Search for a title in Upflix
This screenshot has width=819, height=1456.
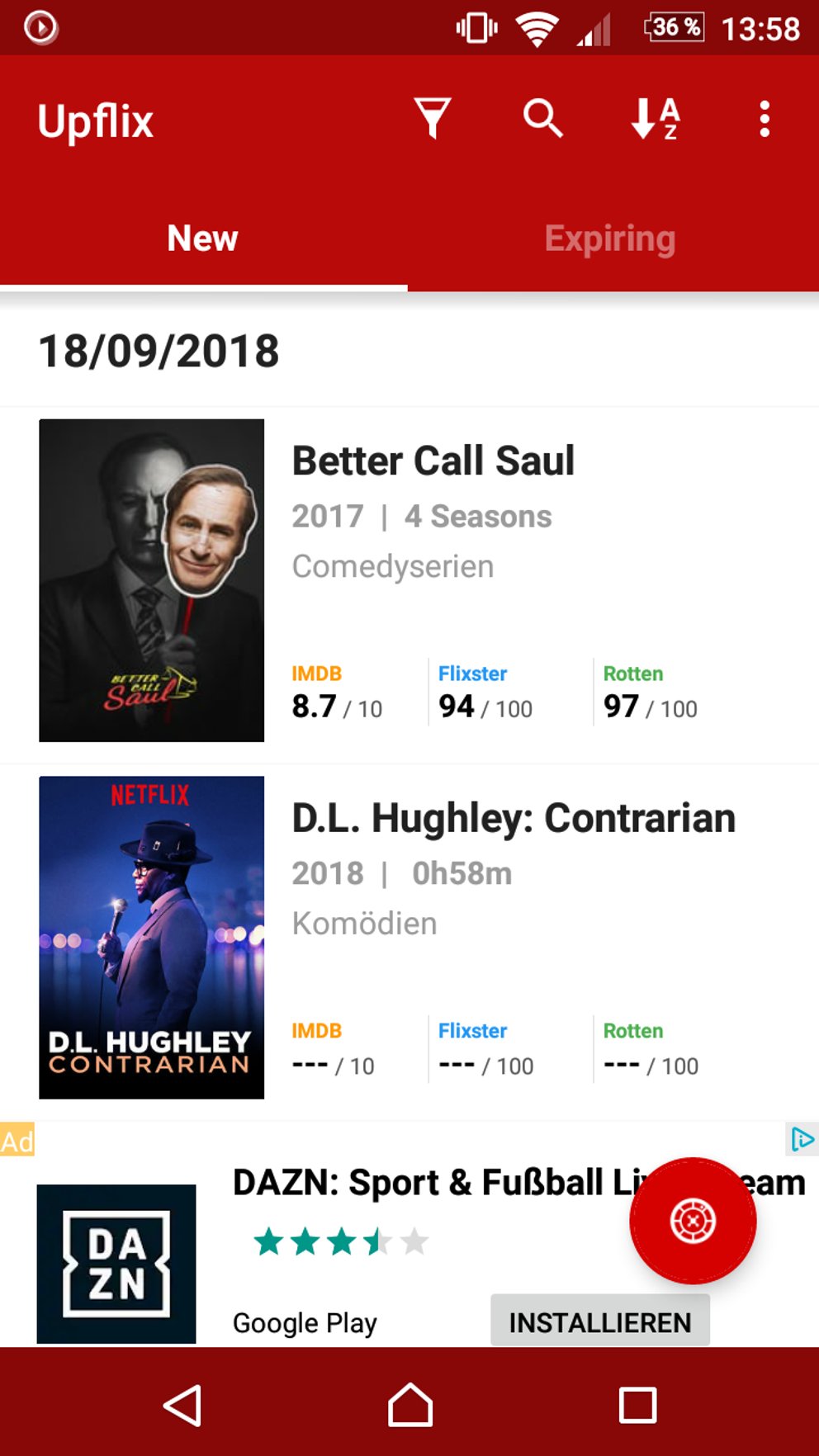pyautogui.click(x=542, y=119)
